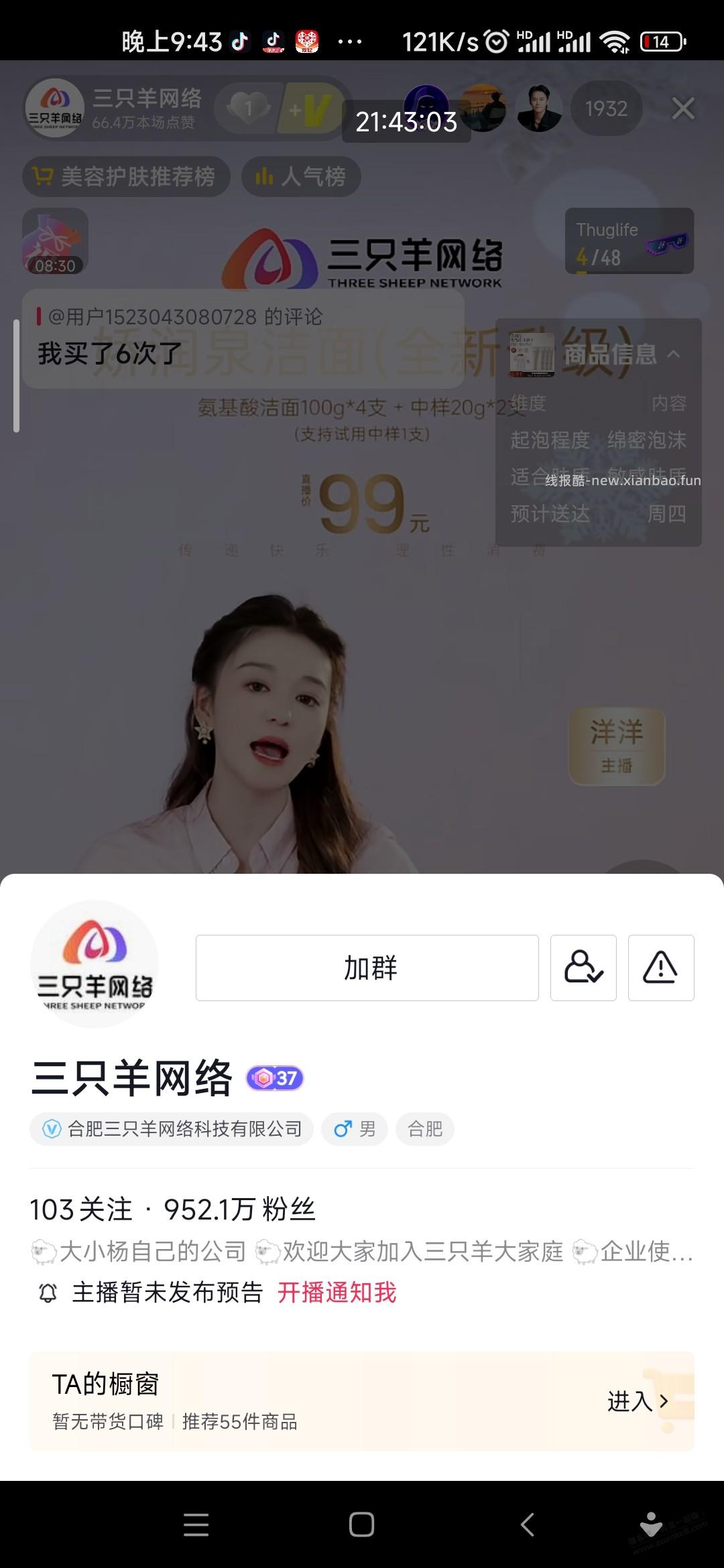Image resolution: width=724 pixels, height=1568 pixels.
Task: Open the report warning icon
Action: 660,968
